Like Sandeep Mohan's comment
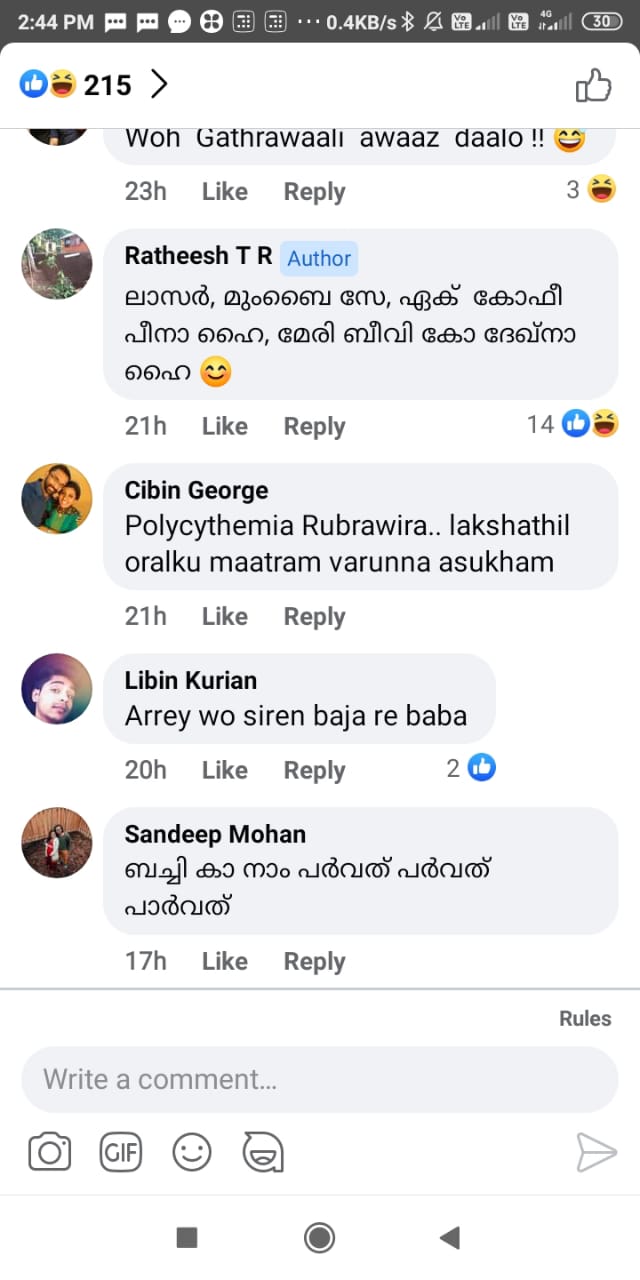The width and height of the screenshot is (640, 1280). click(x=224, y=961)
